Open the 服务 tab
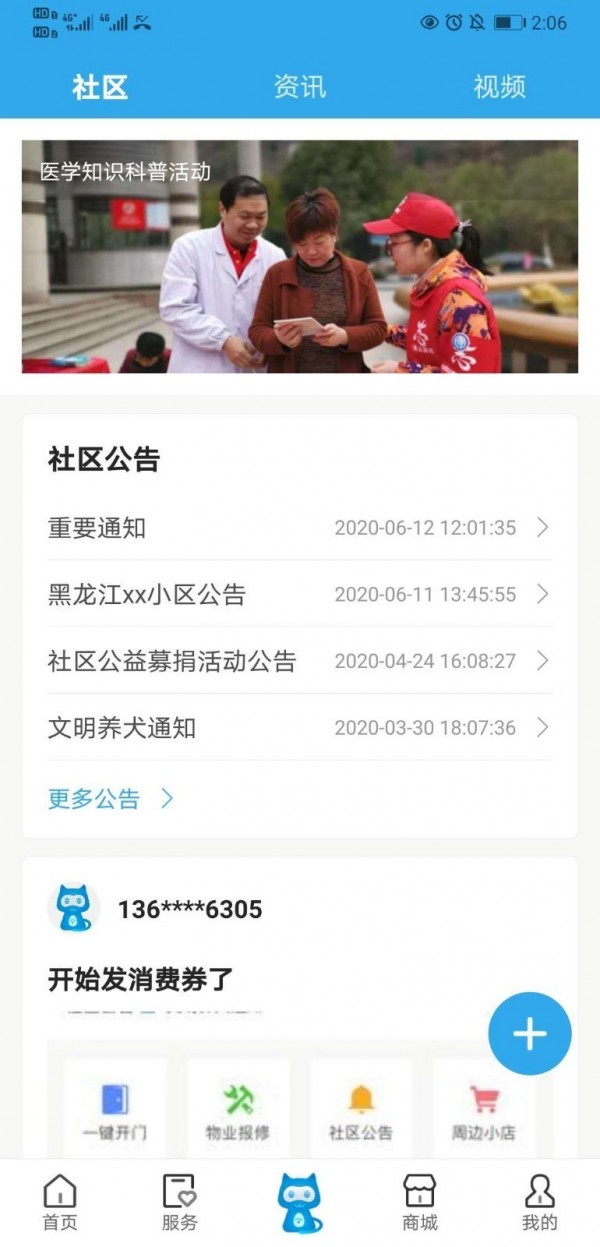600x1247 pixels. [180, 1203]
